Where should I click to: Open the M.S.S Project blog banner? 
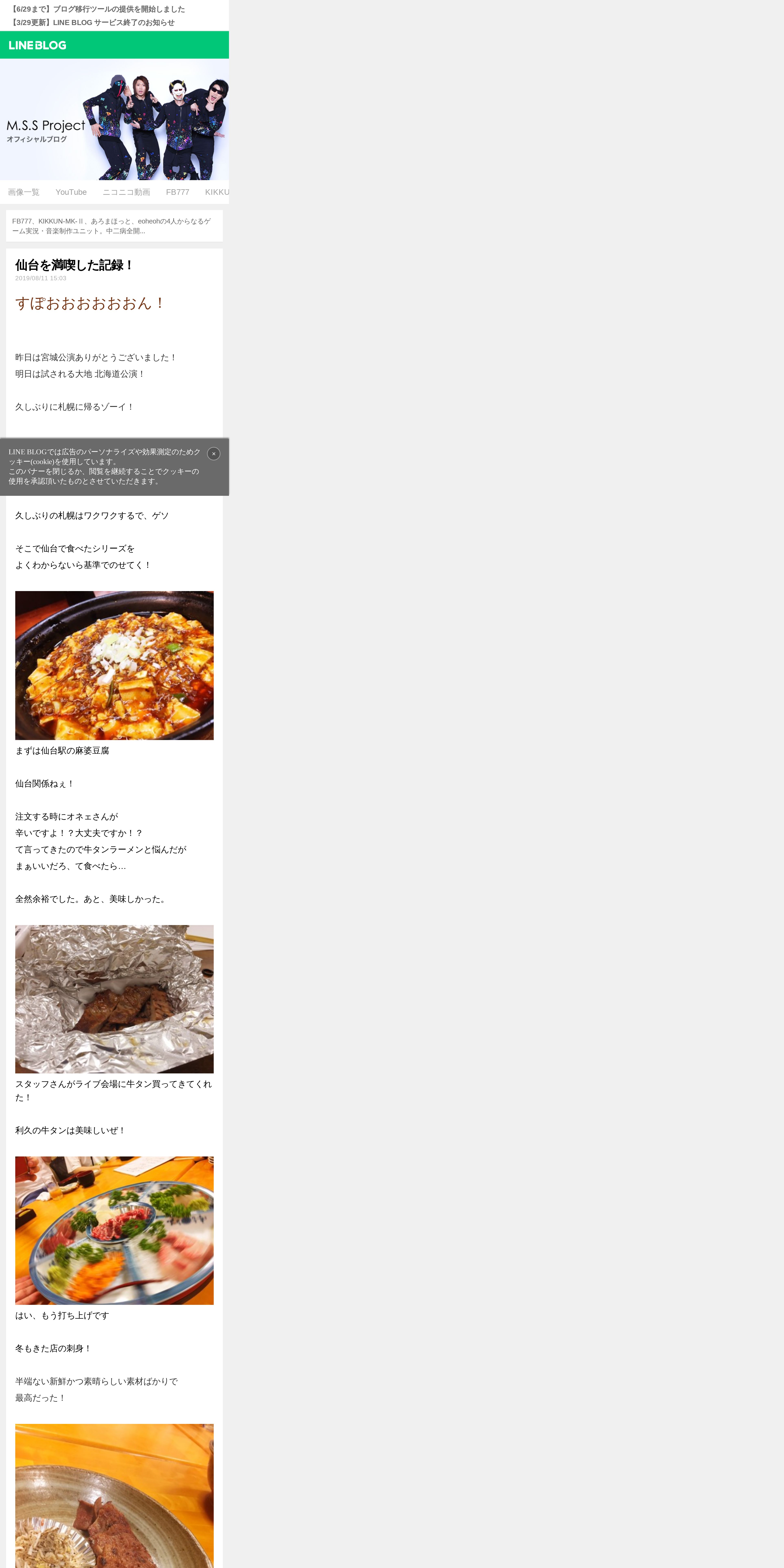click(114, 119)
